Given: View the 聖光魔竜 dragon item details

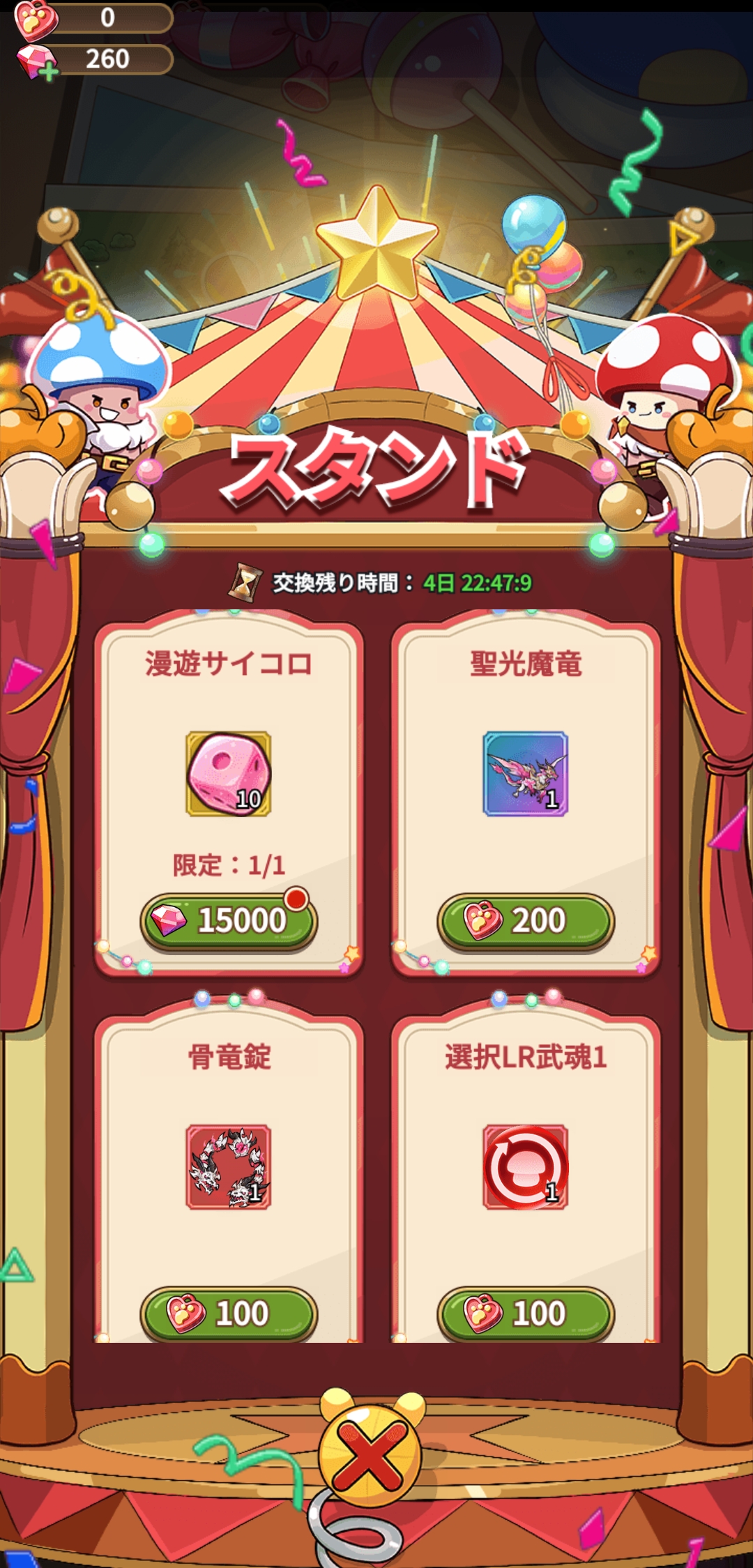Looking at the screenshot, I should pos(526,774).
